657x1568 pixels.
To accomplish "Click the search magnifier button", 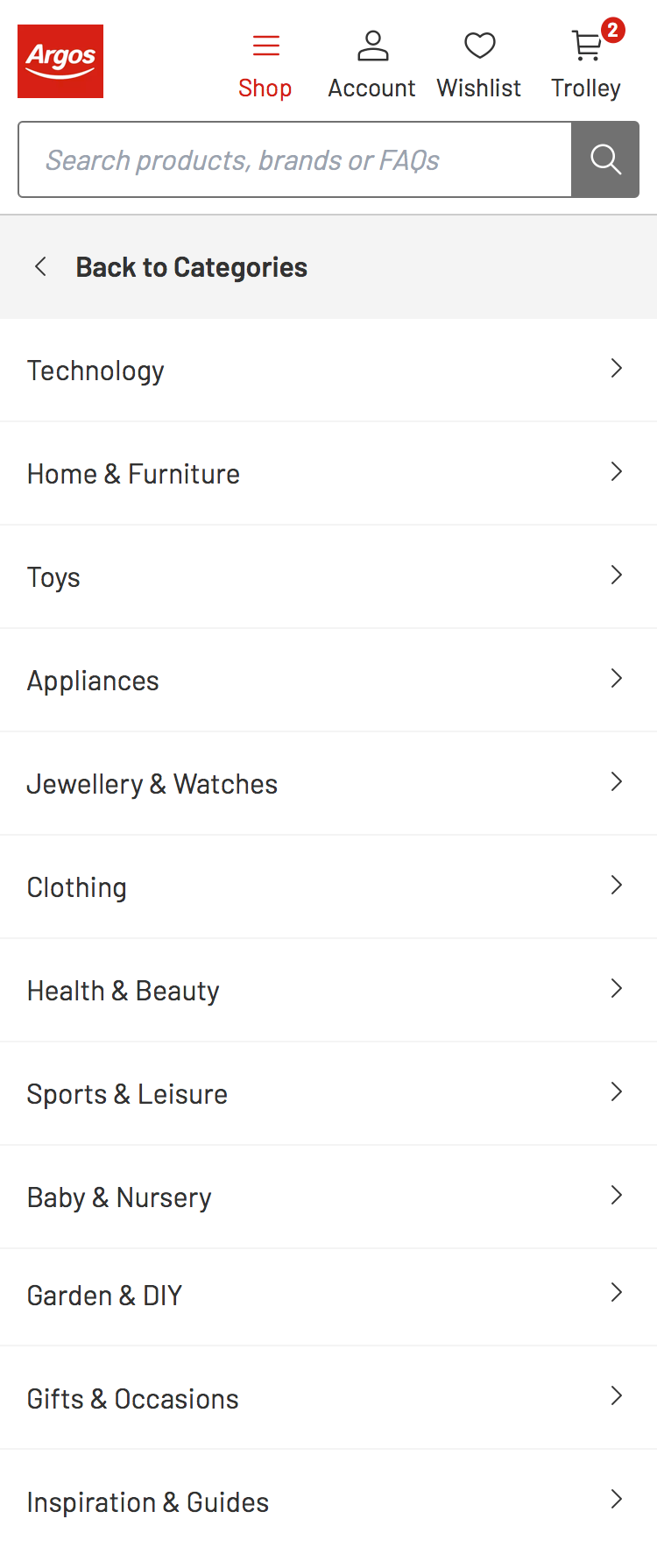I will pyautogui.click(x=604, y=159).
